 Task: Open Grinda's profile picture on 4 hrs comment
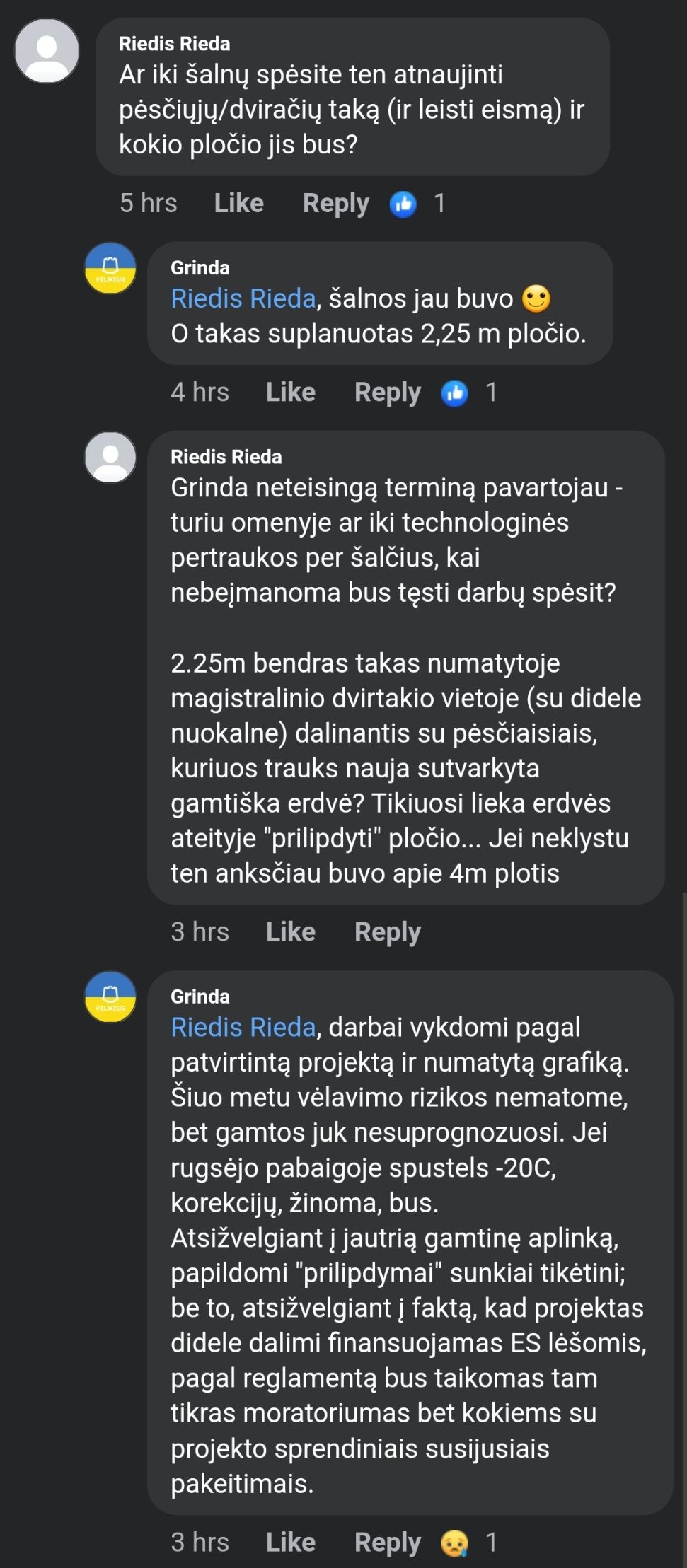(x=110, y=268)
